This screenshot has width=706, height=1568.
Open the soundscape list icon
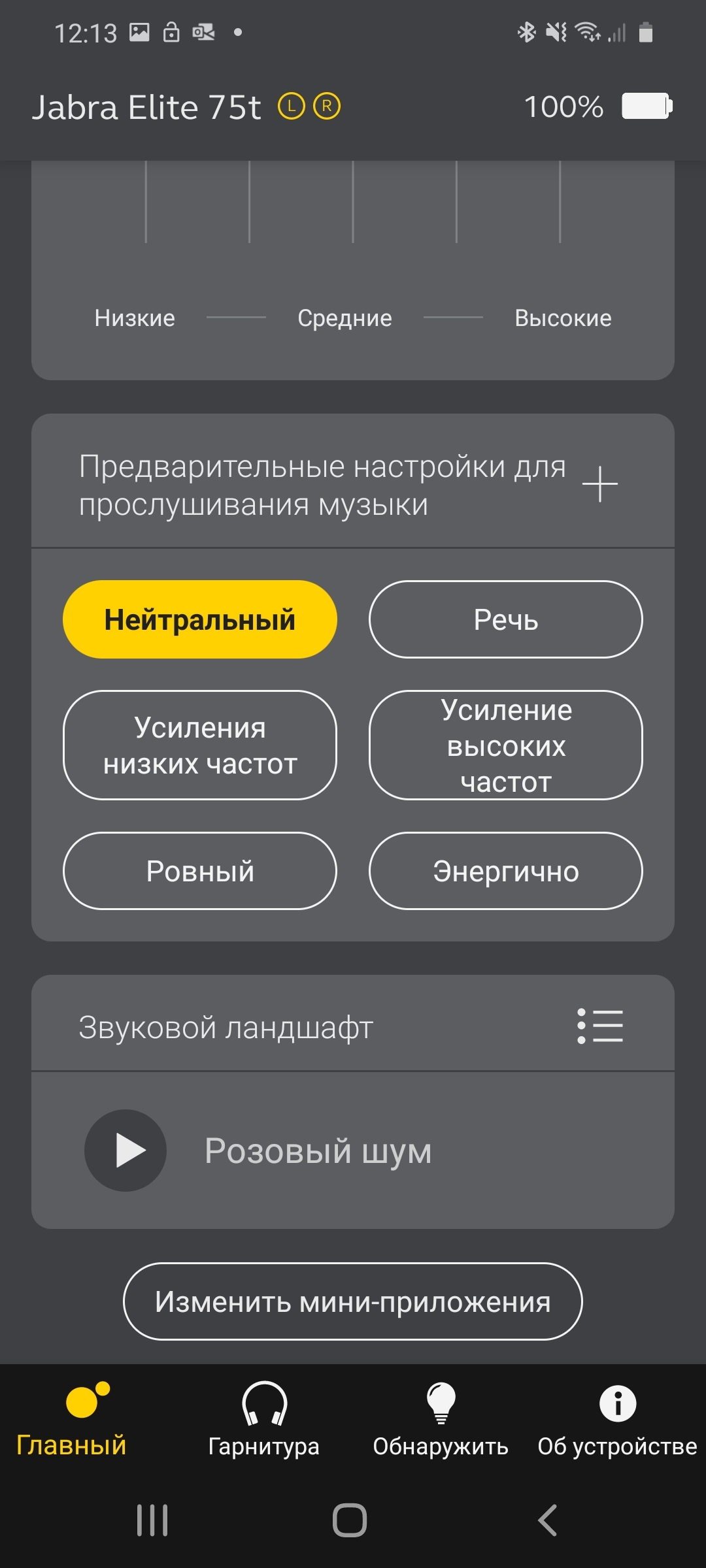coord(599,1026)
